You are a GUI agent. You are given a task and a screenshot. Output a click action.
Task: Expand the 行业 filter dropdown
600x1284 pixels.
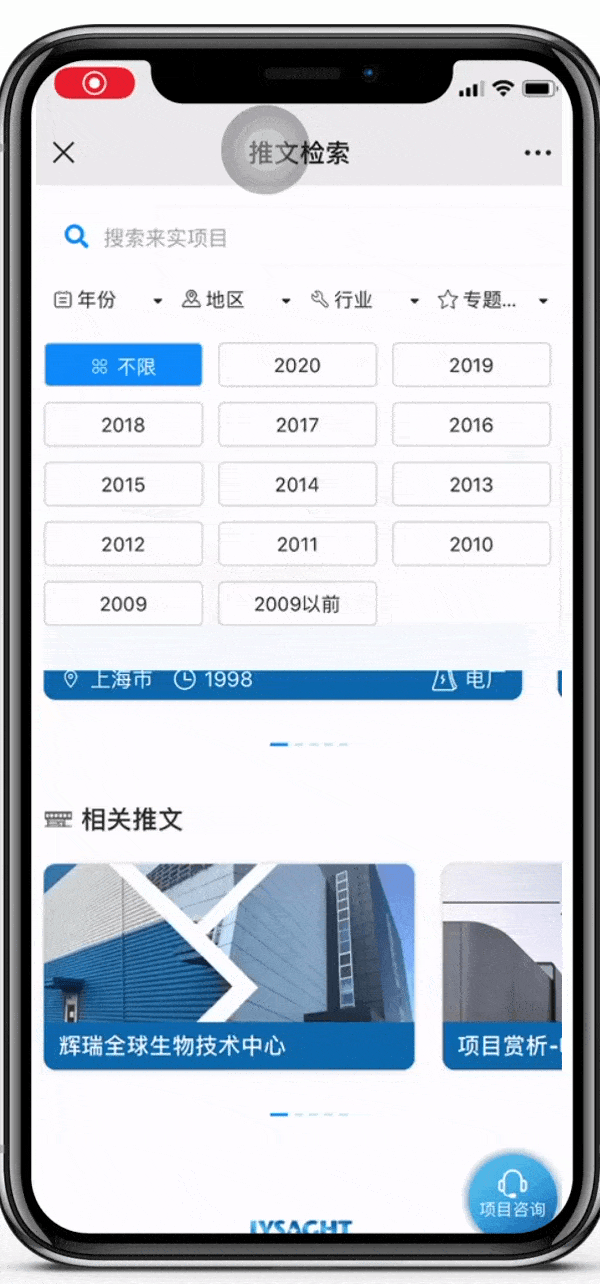pyautogui.click(x=364, y=300)
